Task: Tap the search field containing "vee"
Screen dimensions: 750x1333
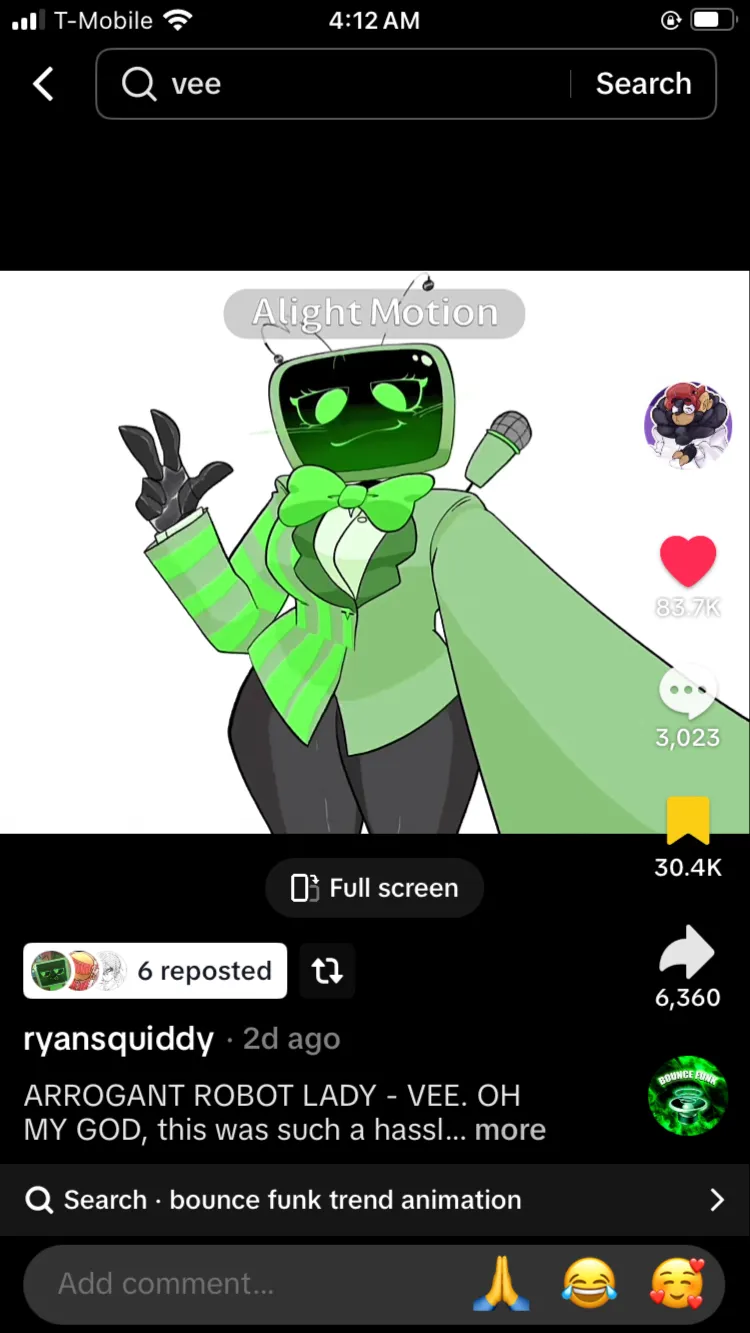Action: point(340,84)
